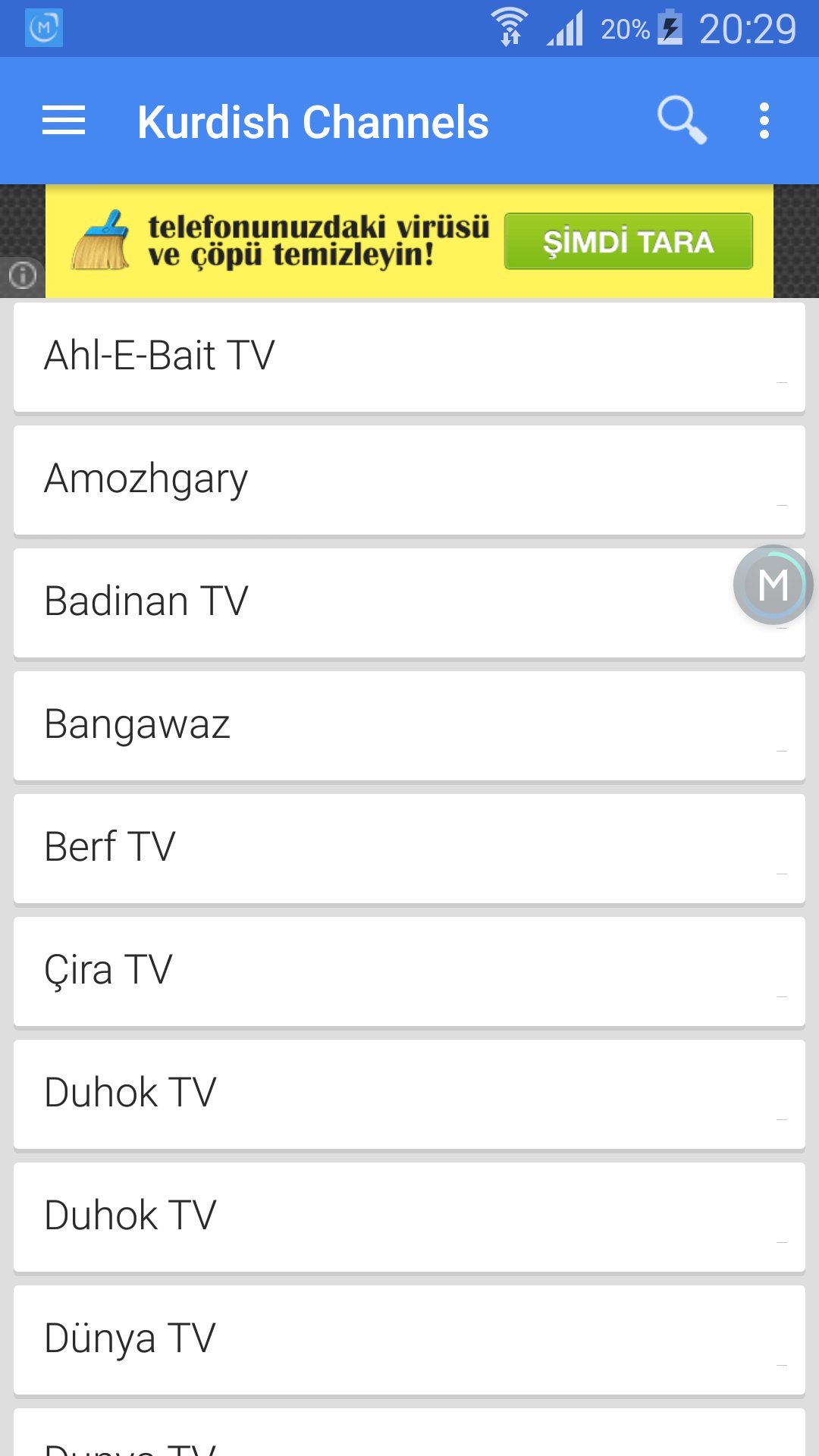Select the Kurdish Channels title
The width and height of the screenshot is (819, 1456).
[312, 120]
